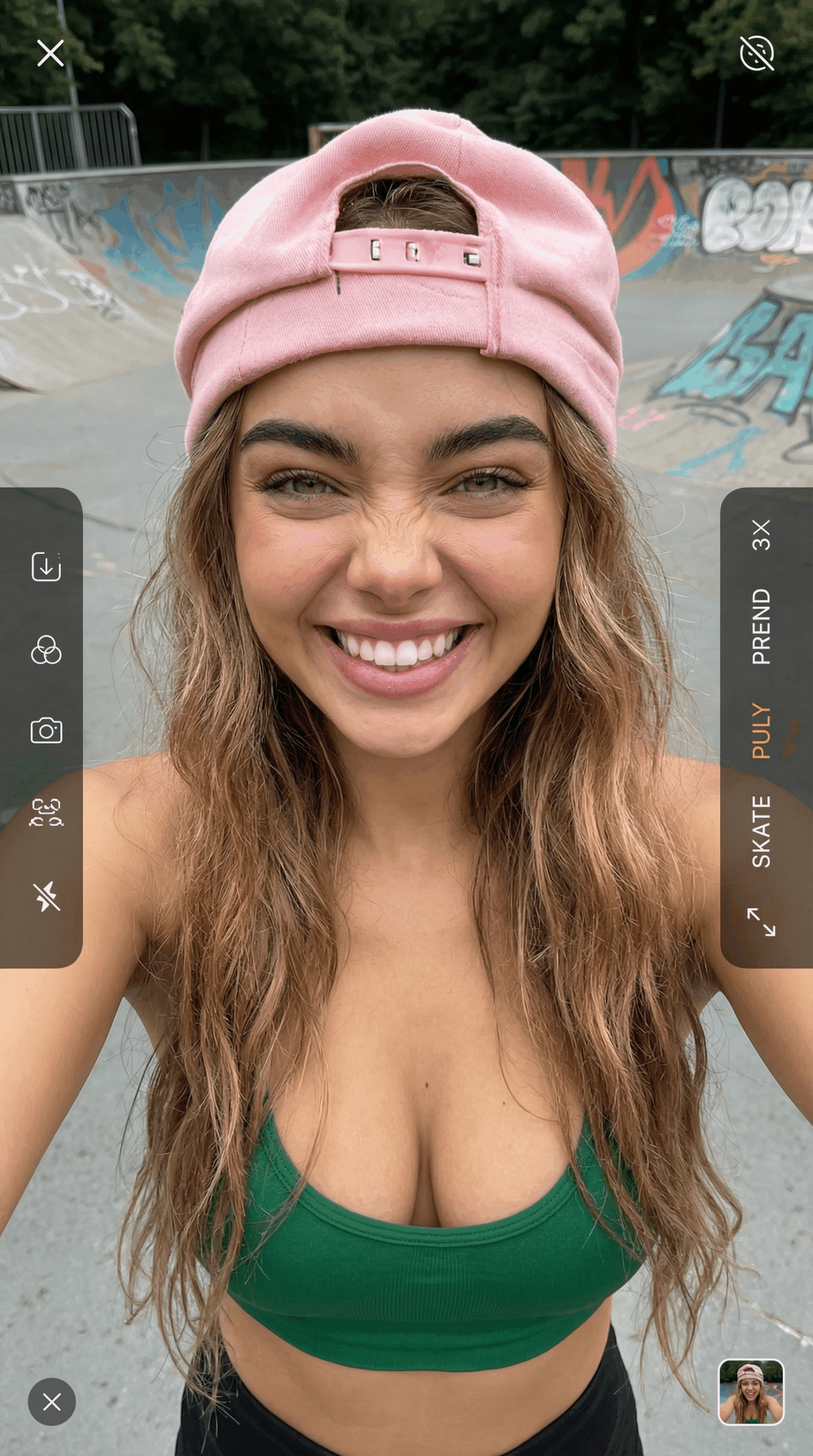
Task: Open the color filters icon
Action: pos(46,650)
